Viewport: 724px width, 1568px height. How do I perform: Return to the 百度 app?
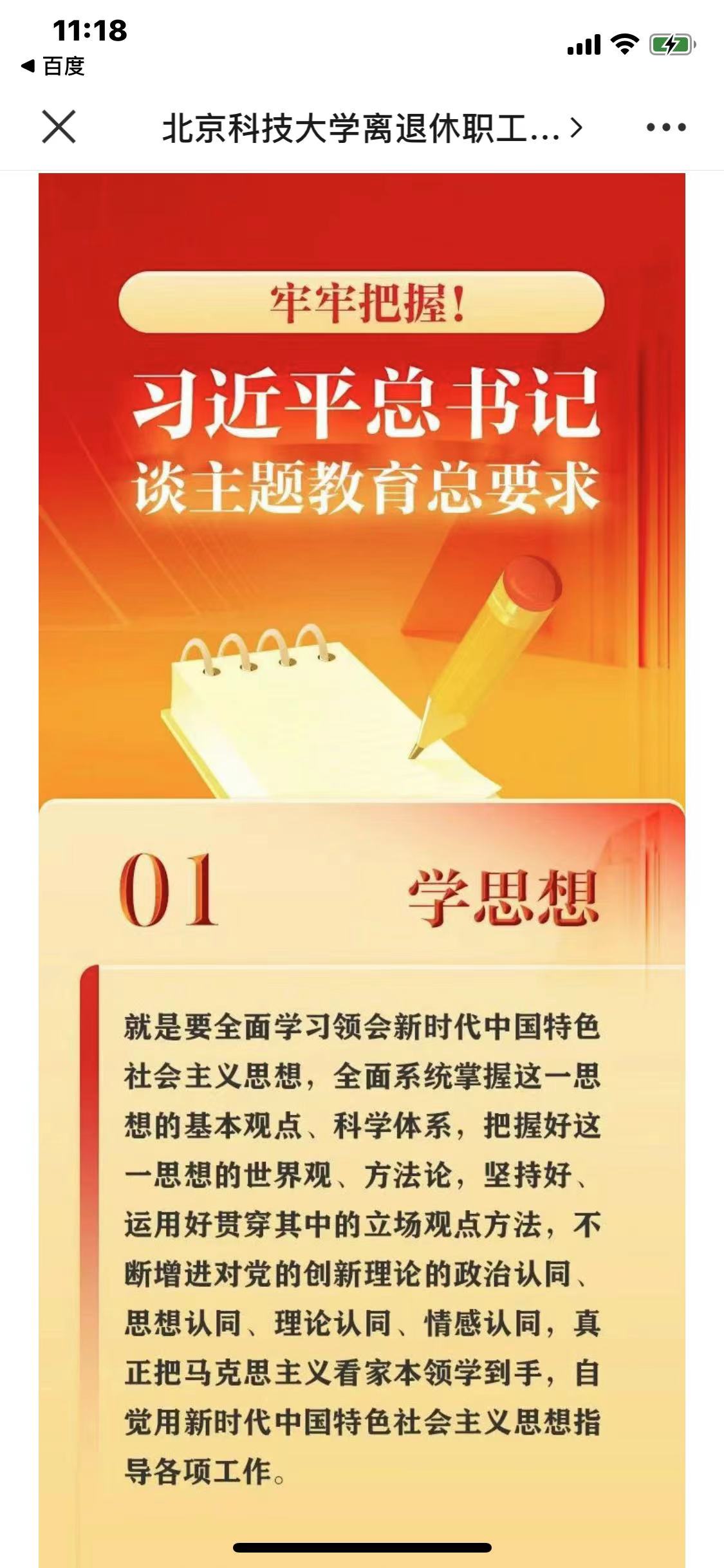click(54, 66)
